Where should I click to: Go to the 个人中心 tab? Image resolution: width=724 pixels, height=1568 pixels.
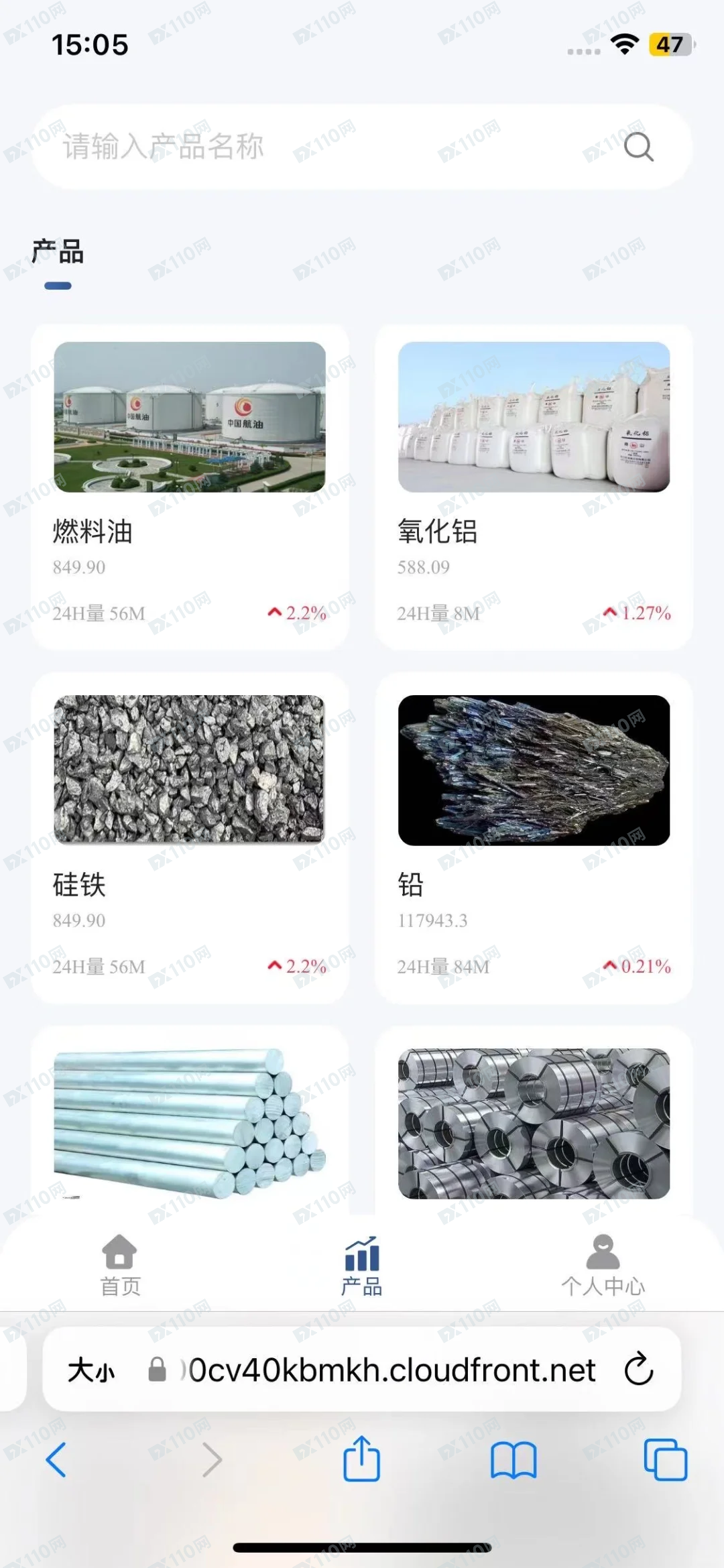603,1265
